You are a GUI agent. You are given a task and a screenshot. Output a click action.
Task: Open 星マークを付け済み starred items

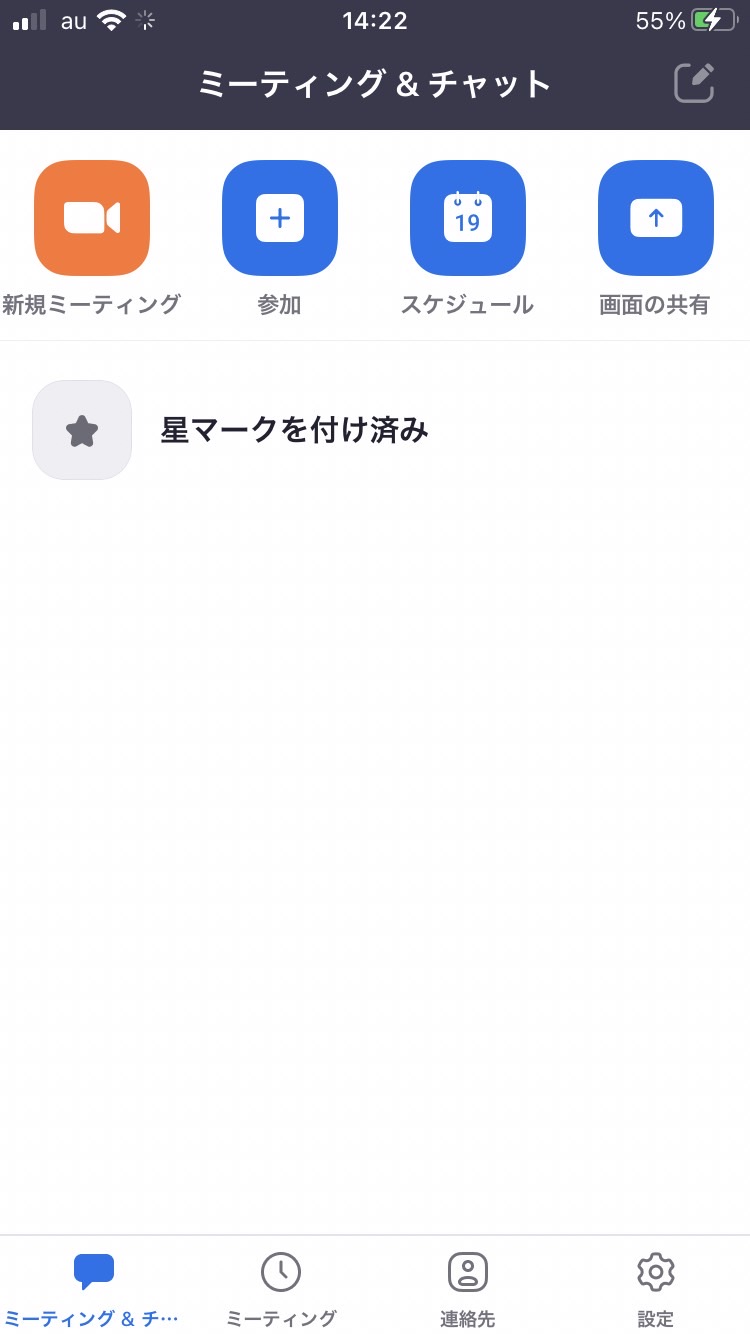pos(375,430)
